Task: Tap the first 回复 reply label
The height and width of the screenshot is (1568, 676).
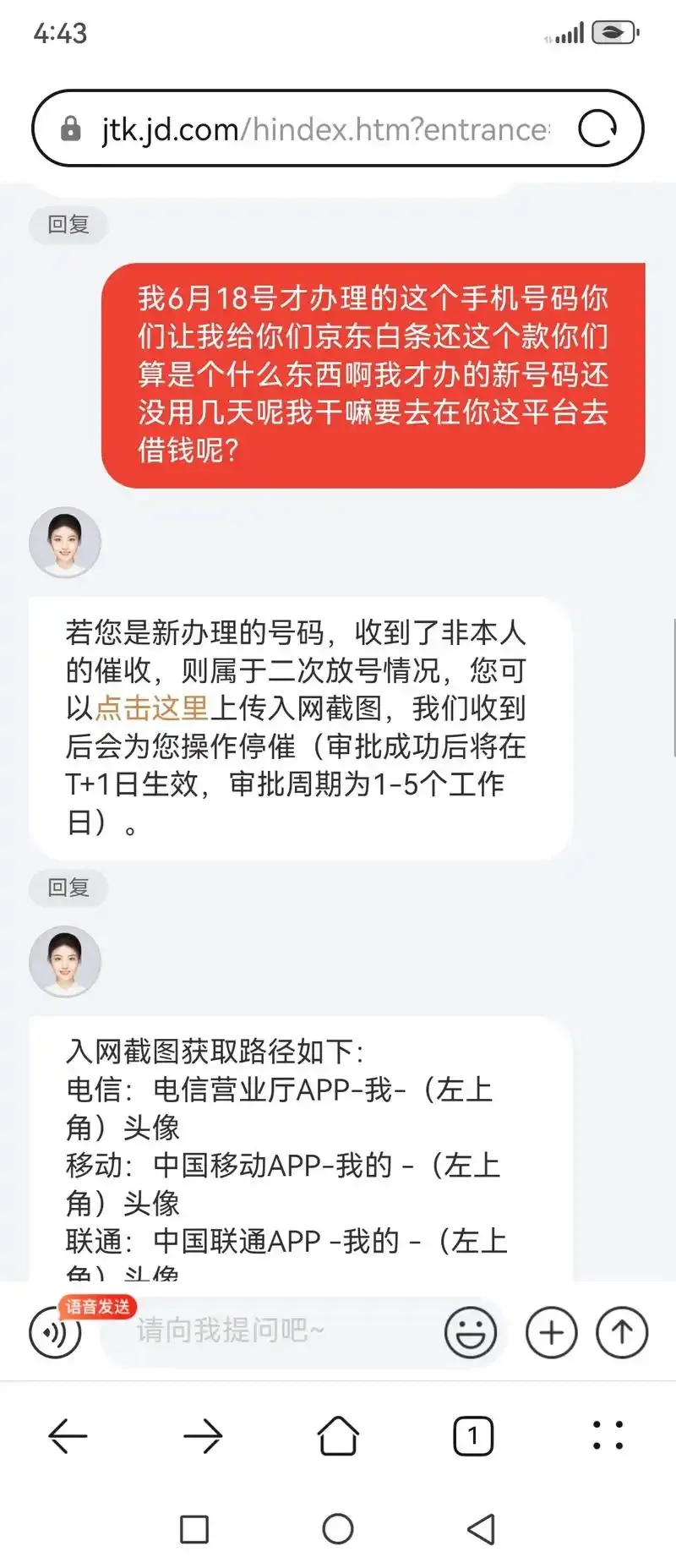Action: tap(68, 226)
